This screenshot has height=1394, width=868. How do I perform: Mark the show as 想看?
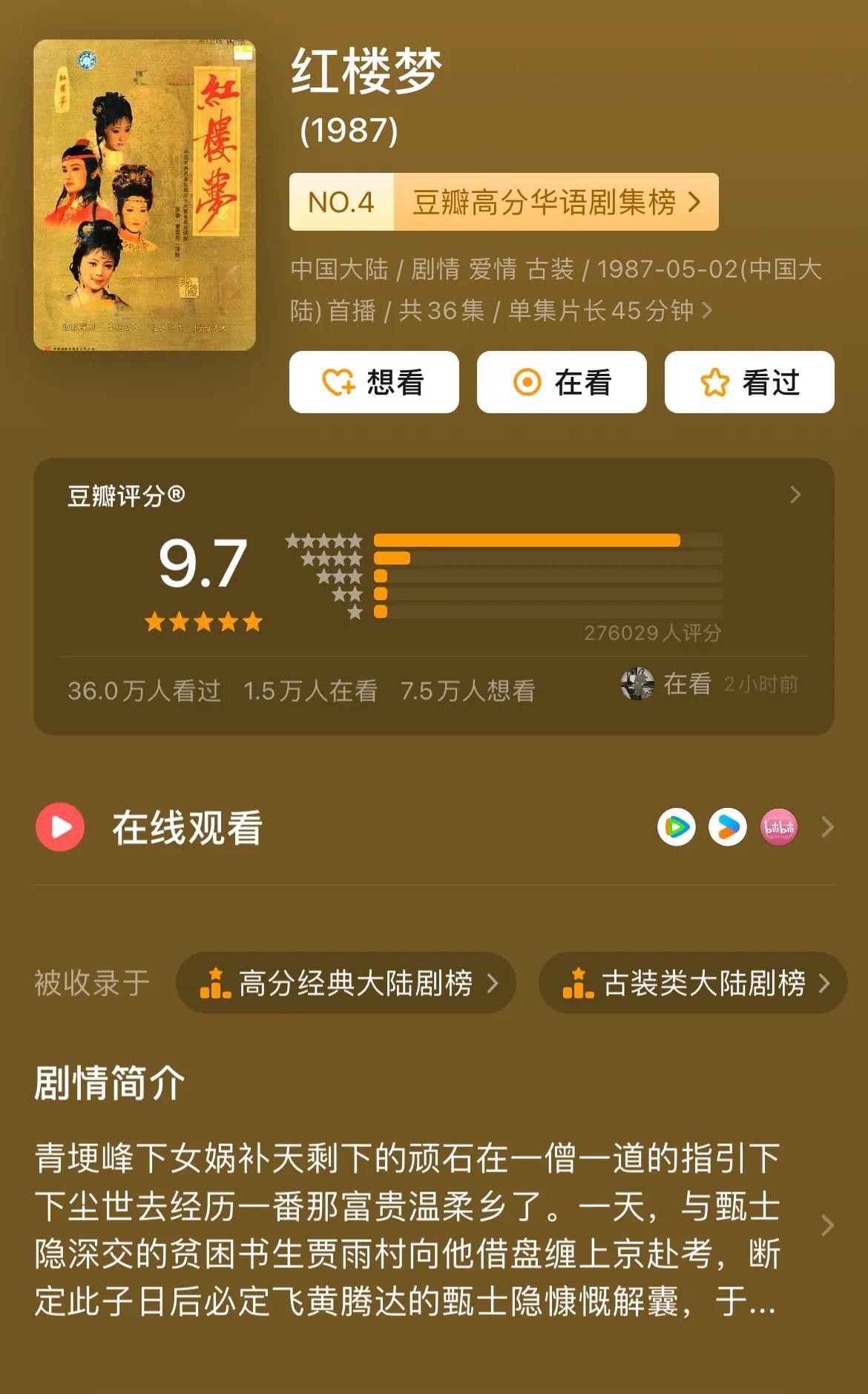point(374,382)
